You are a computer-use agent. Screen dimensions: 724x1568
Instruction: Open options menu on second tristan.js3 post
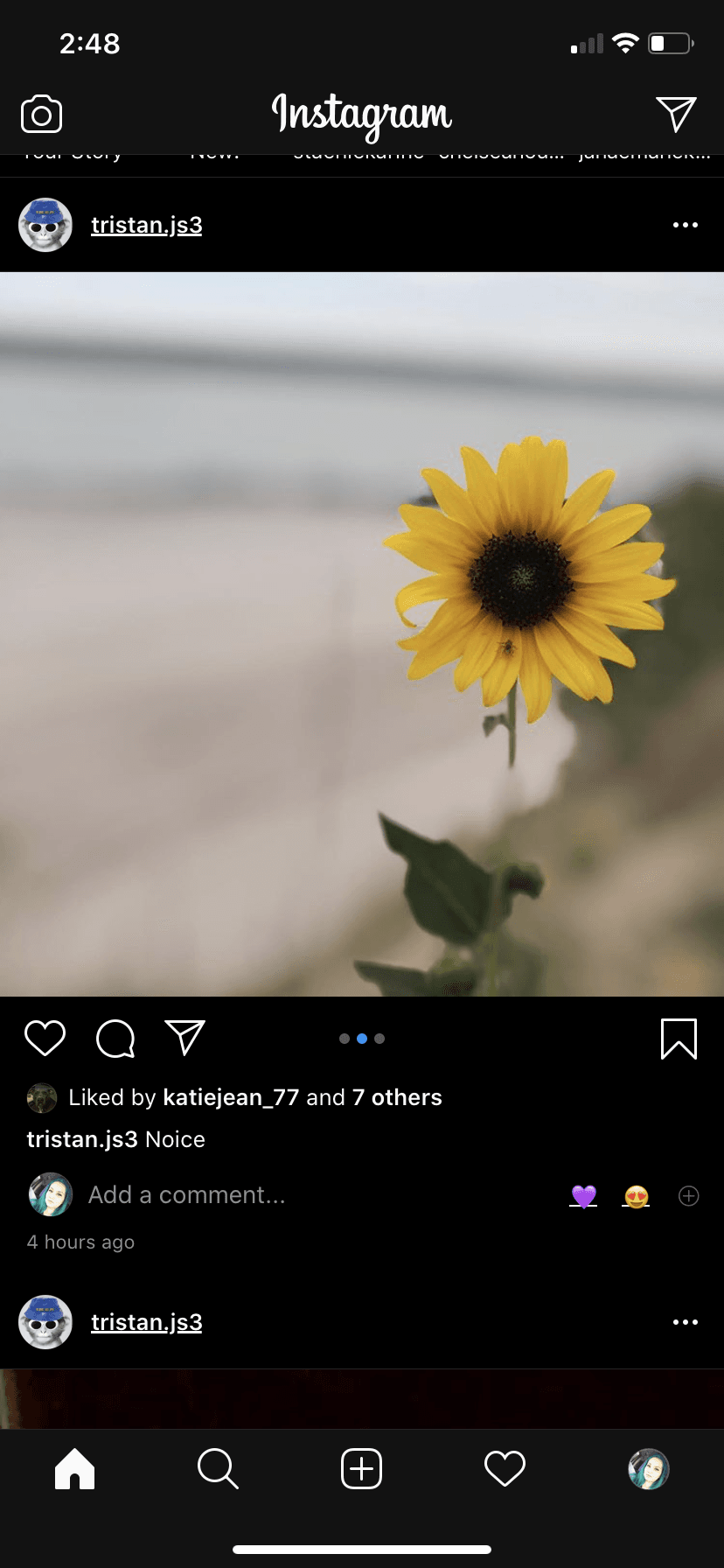[686, 1322]
